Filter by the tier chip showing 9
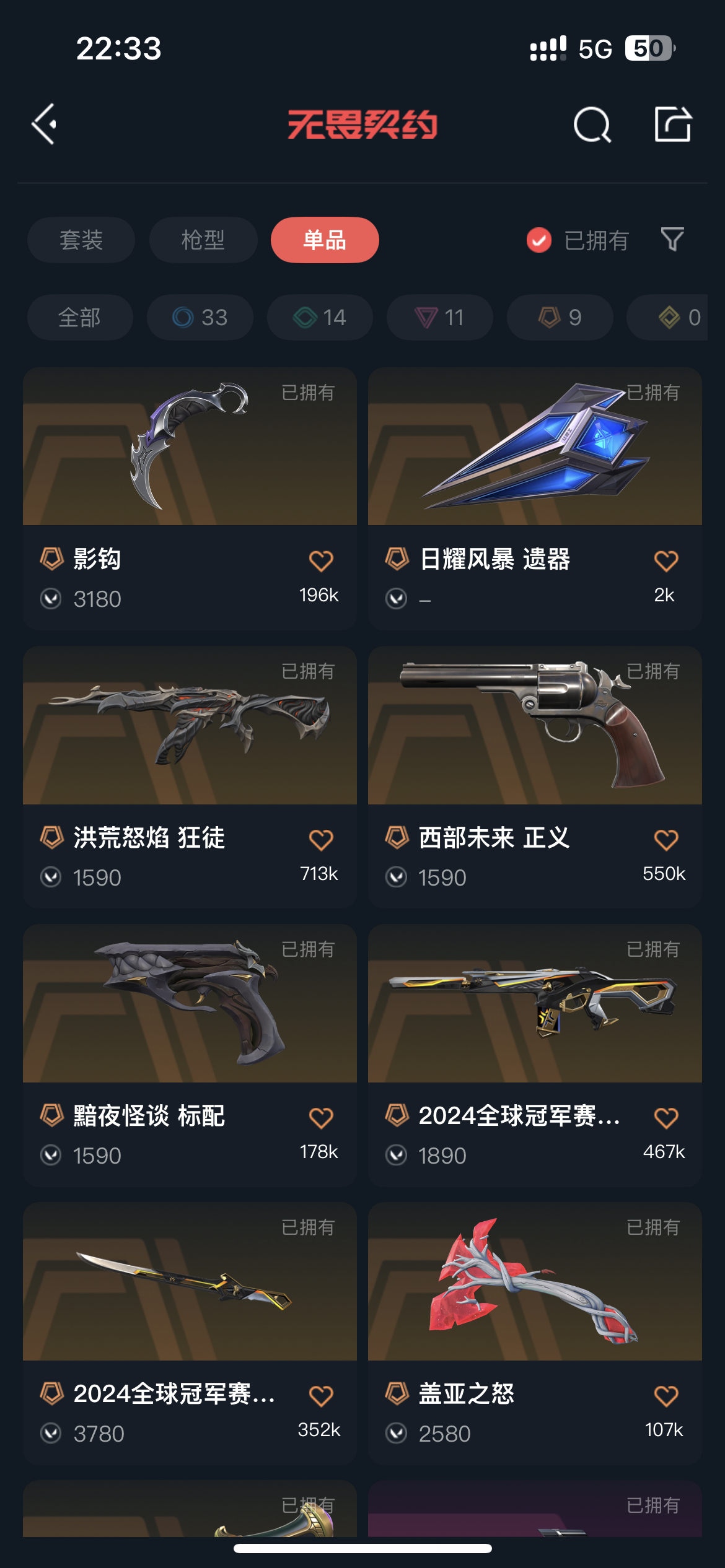 click(560, 318)
